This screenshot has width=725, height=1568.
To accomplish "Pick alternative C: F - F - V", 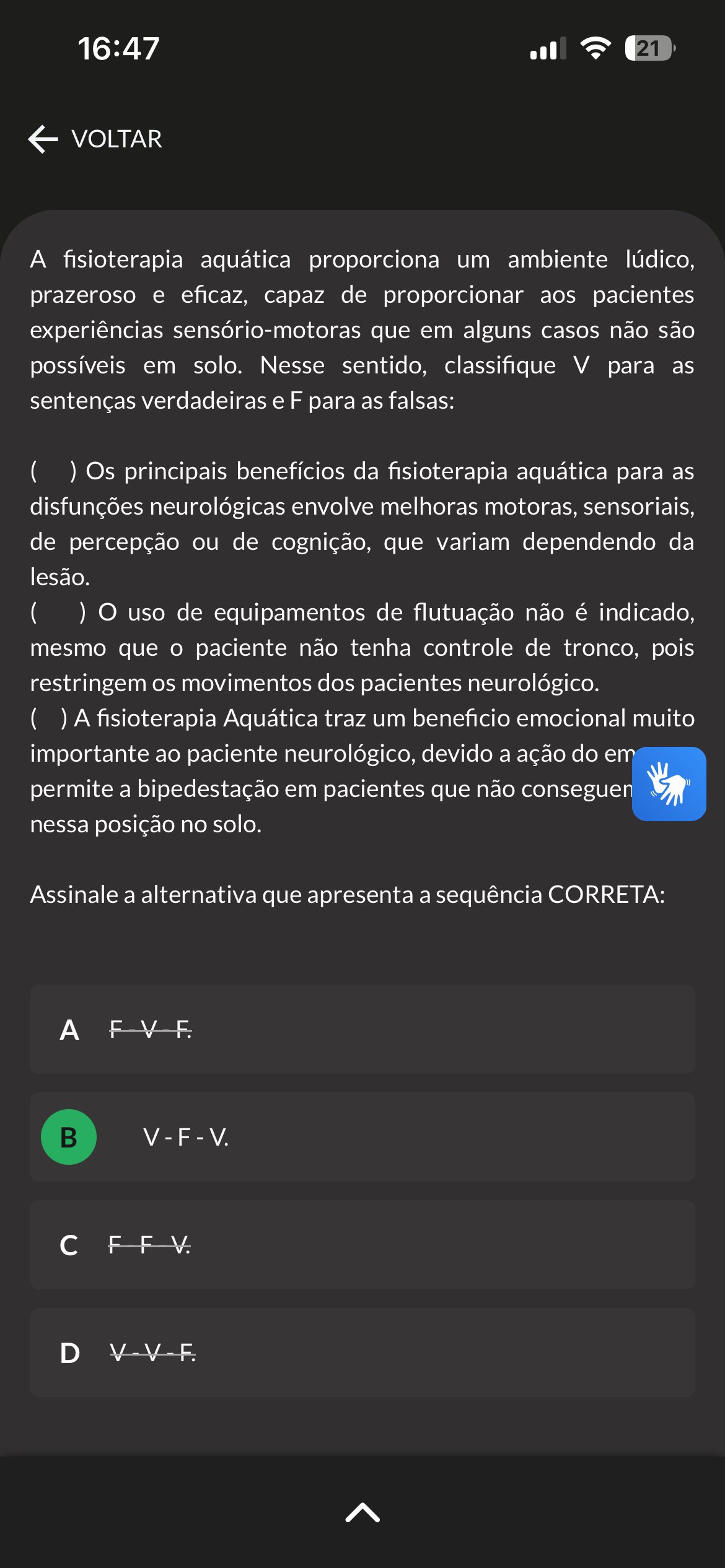I will click(x=362, y=1245).
